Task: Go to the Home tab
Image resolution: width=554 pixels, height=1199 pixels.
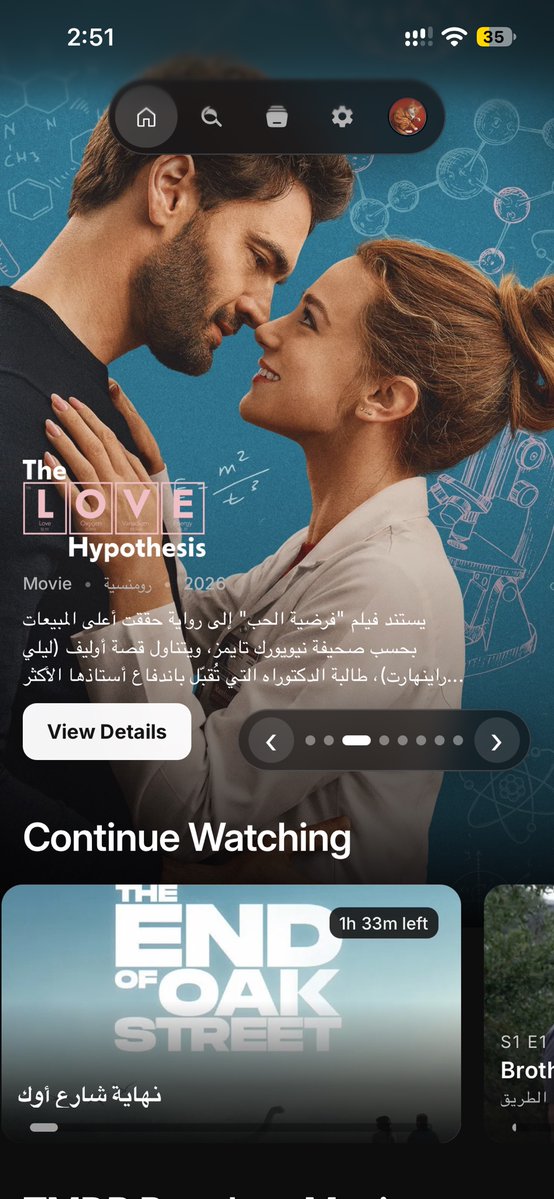Action: [x=146, y=118]
